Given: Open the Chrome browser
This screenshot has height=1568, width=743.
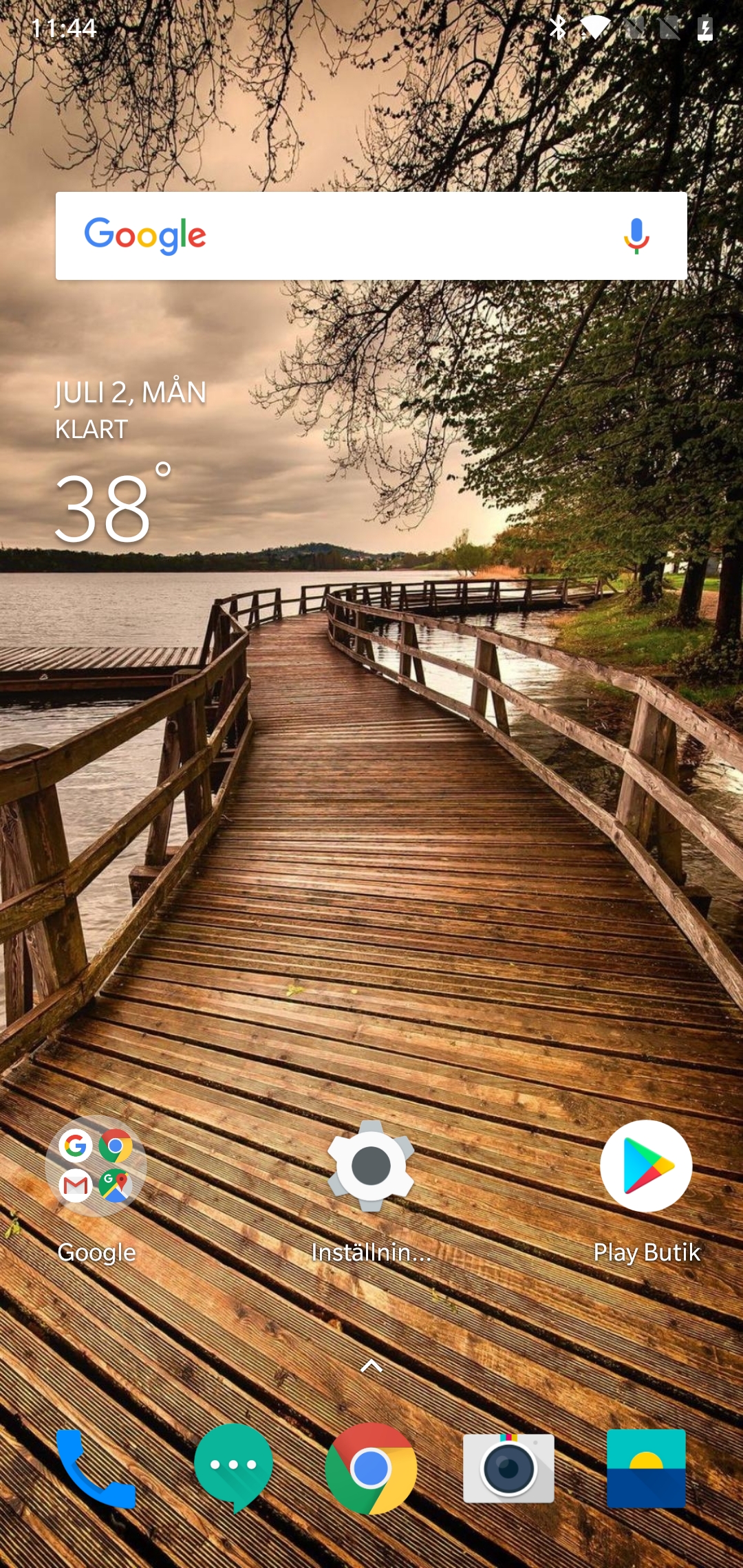Looking at the screenshot, I should (371, 1469).
